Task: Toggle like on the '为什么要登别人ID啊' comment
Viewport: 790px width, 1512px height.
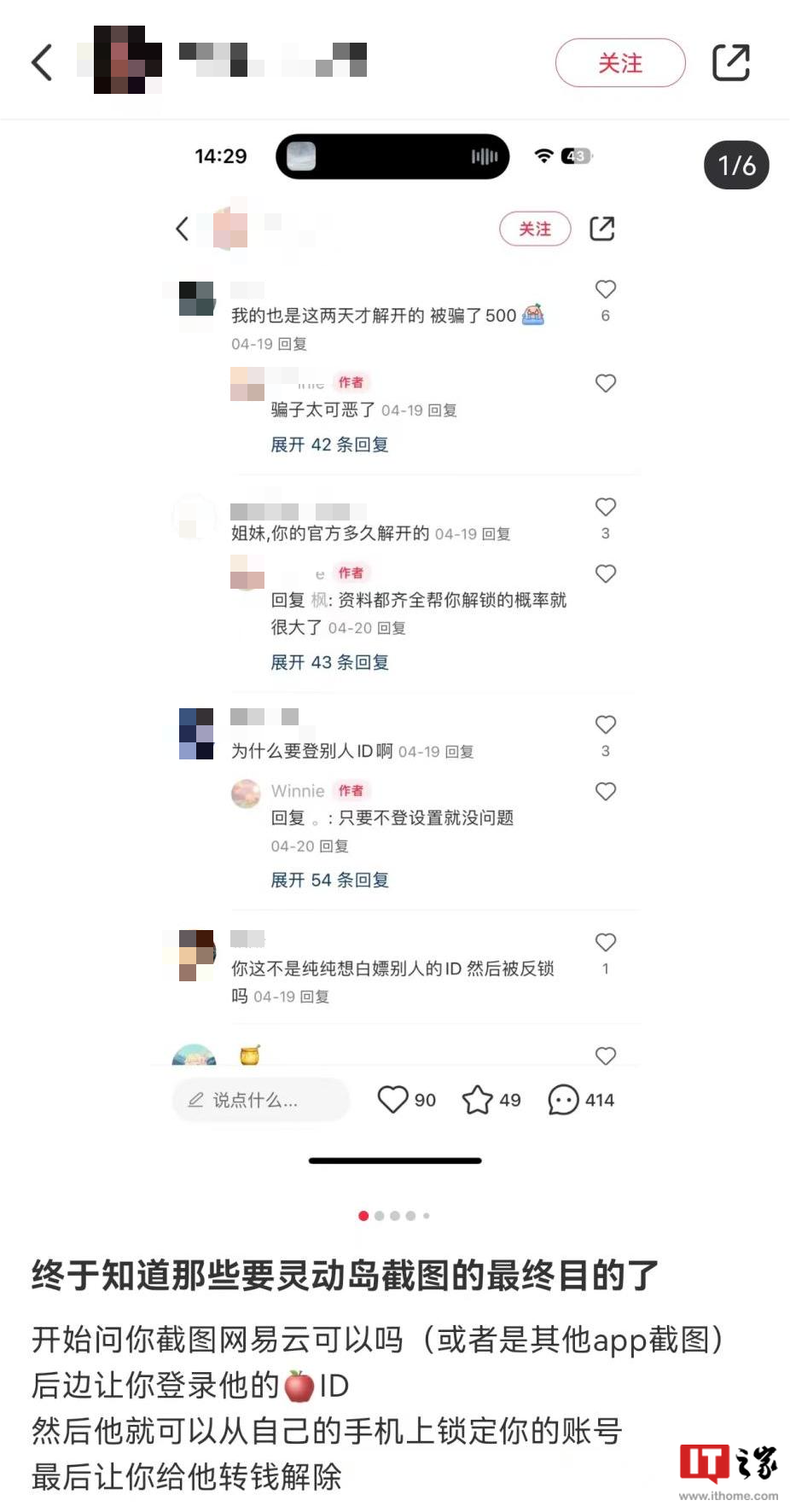Action: tap(606, 724)
